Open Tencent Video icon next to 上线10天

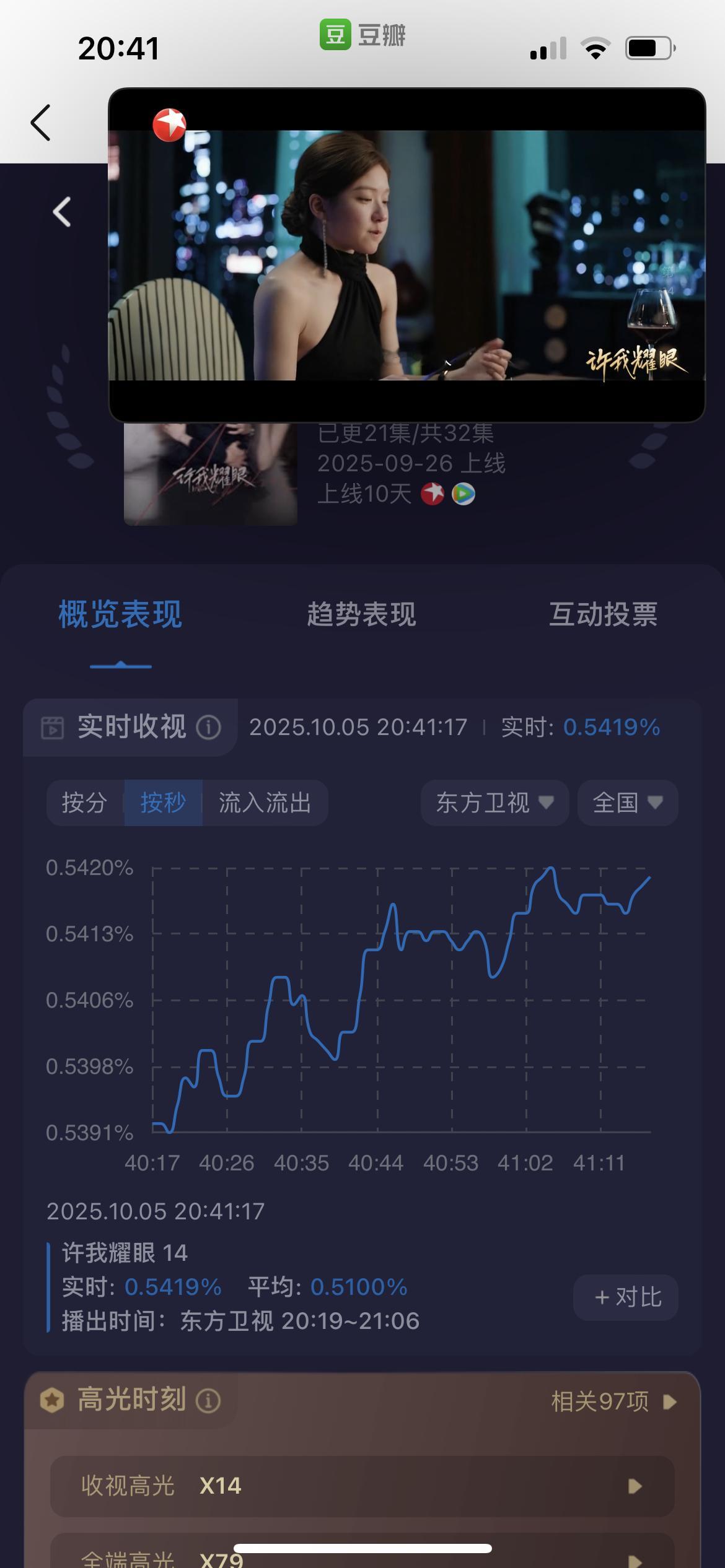(x=464, y=494)
